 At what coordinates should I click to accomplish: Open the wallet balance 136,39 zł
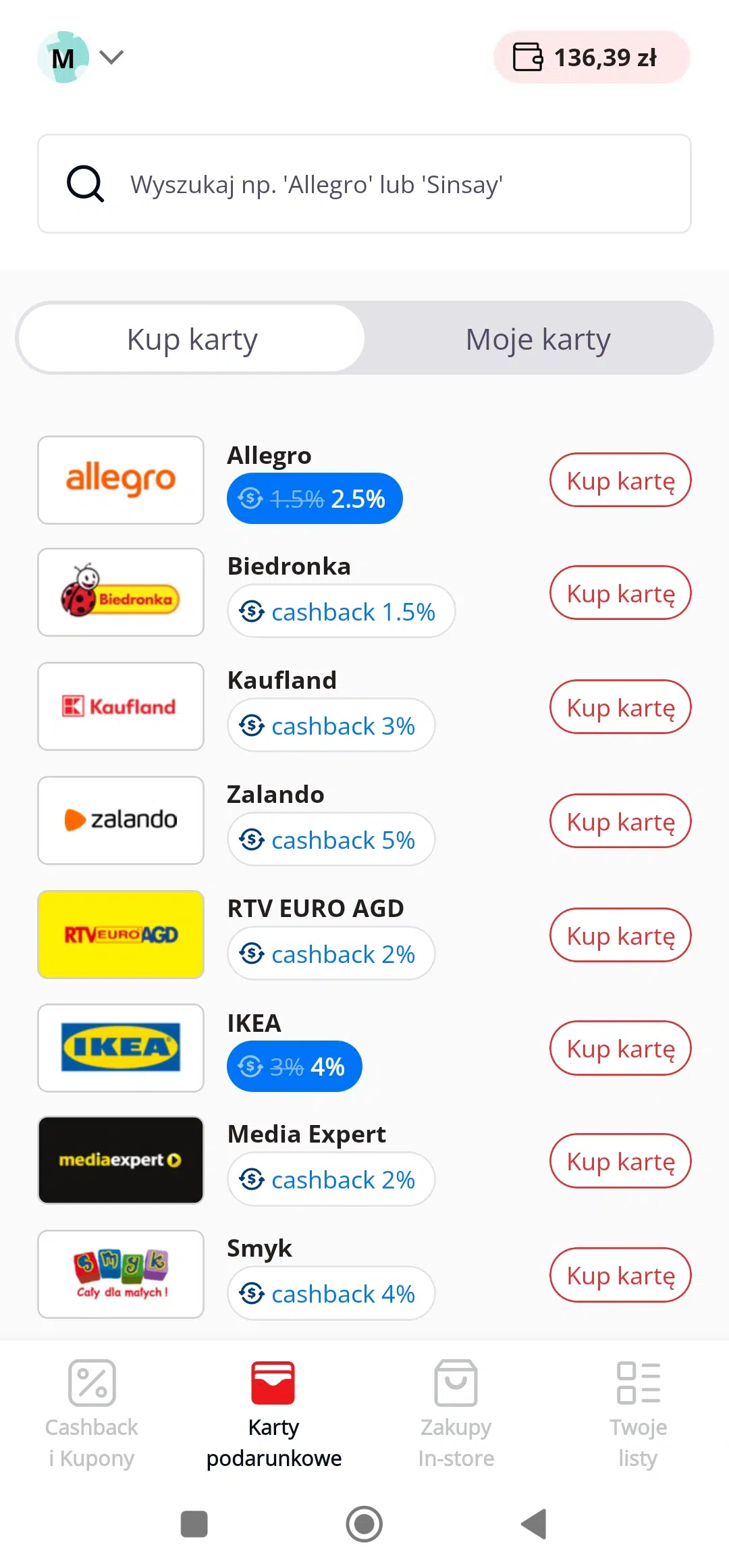tap(591, 57)
